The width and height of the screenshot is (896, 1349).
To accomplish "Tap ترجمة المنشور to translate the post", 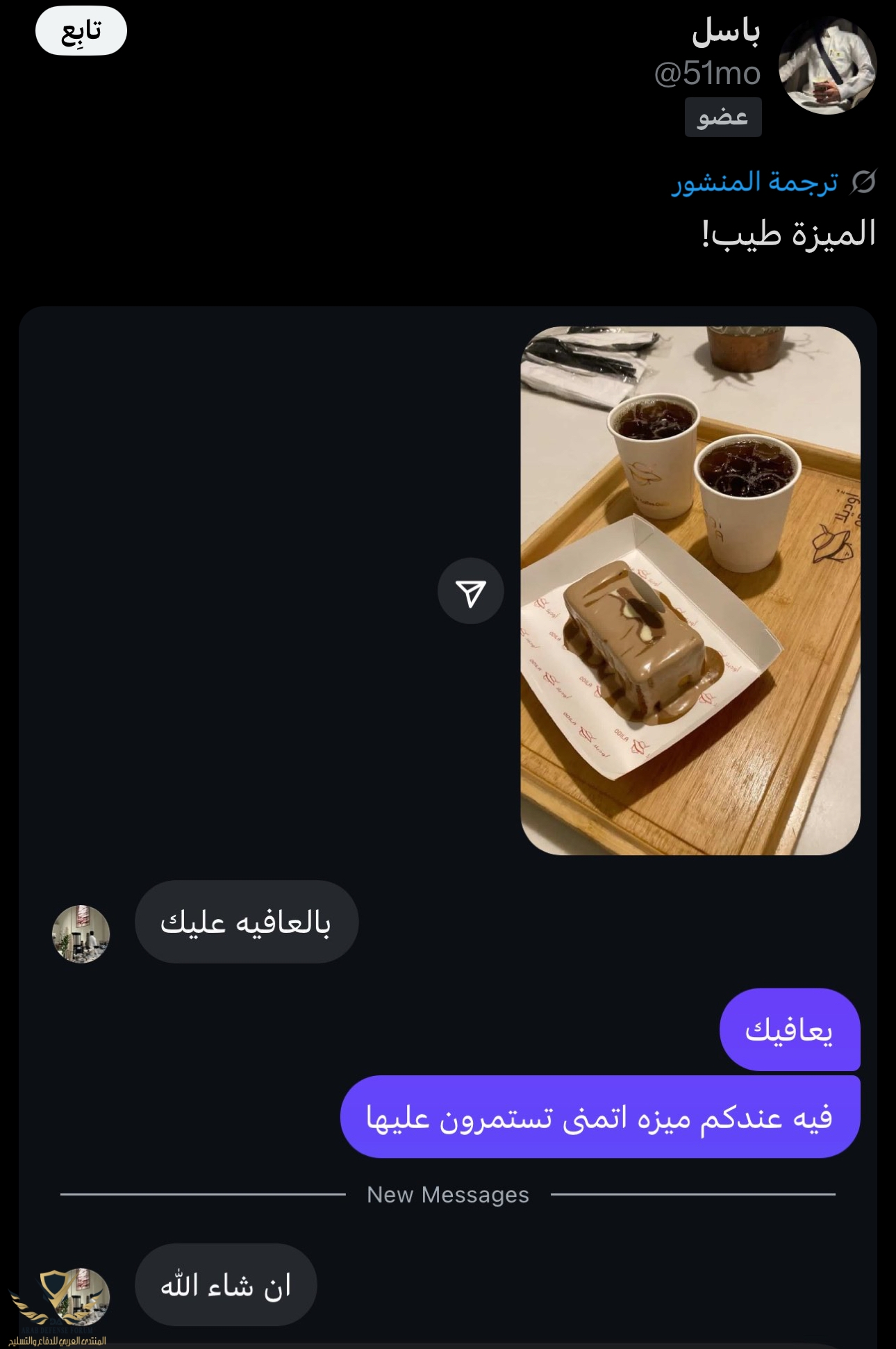I will pyautogui.click(x=755, y=182).
